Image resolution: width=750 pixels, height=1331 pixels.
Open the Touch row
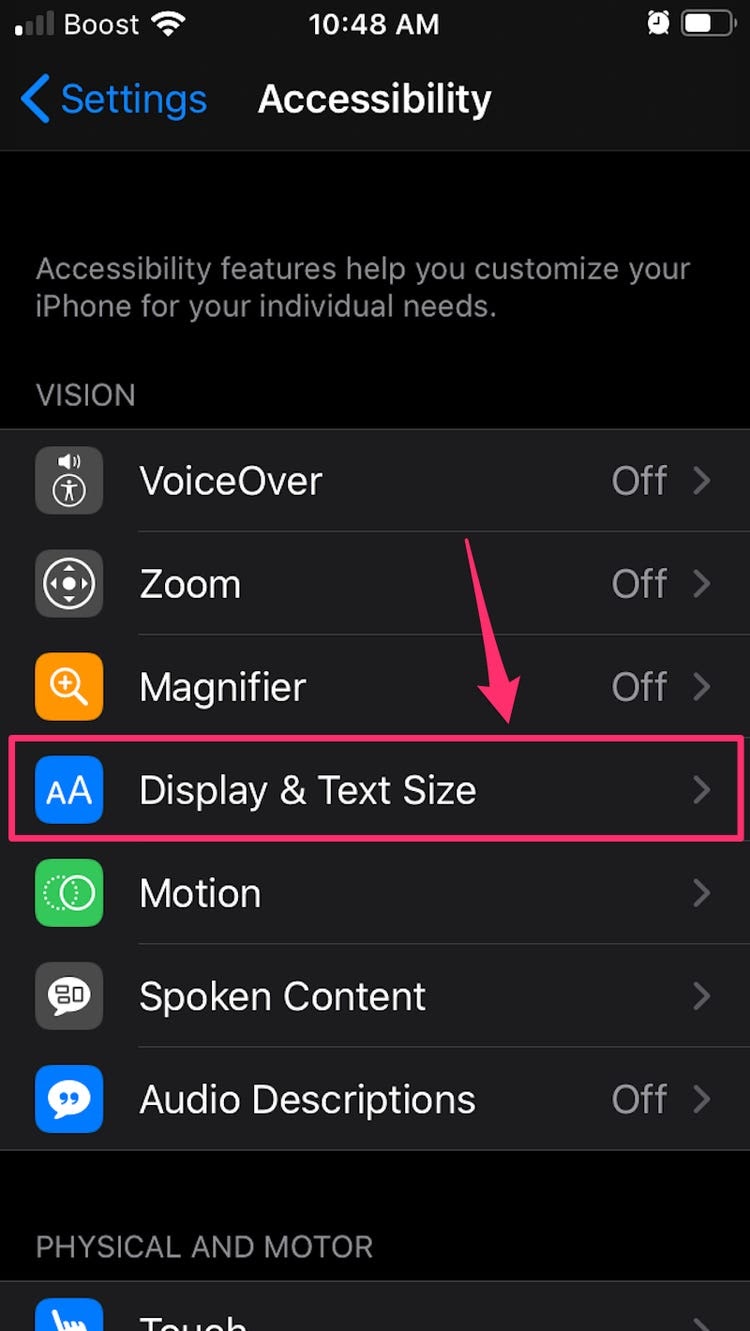pyautogui.click(x=375, y=1308)
